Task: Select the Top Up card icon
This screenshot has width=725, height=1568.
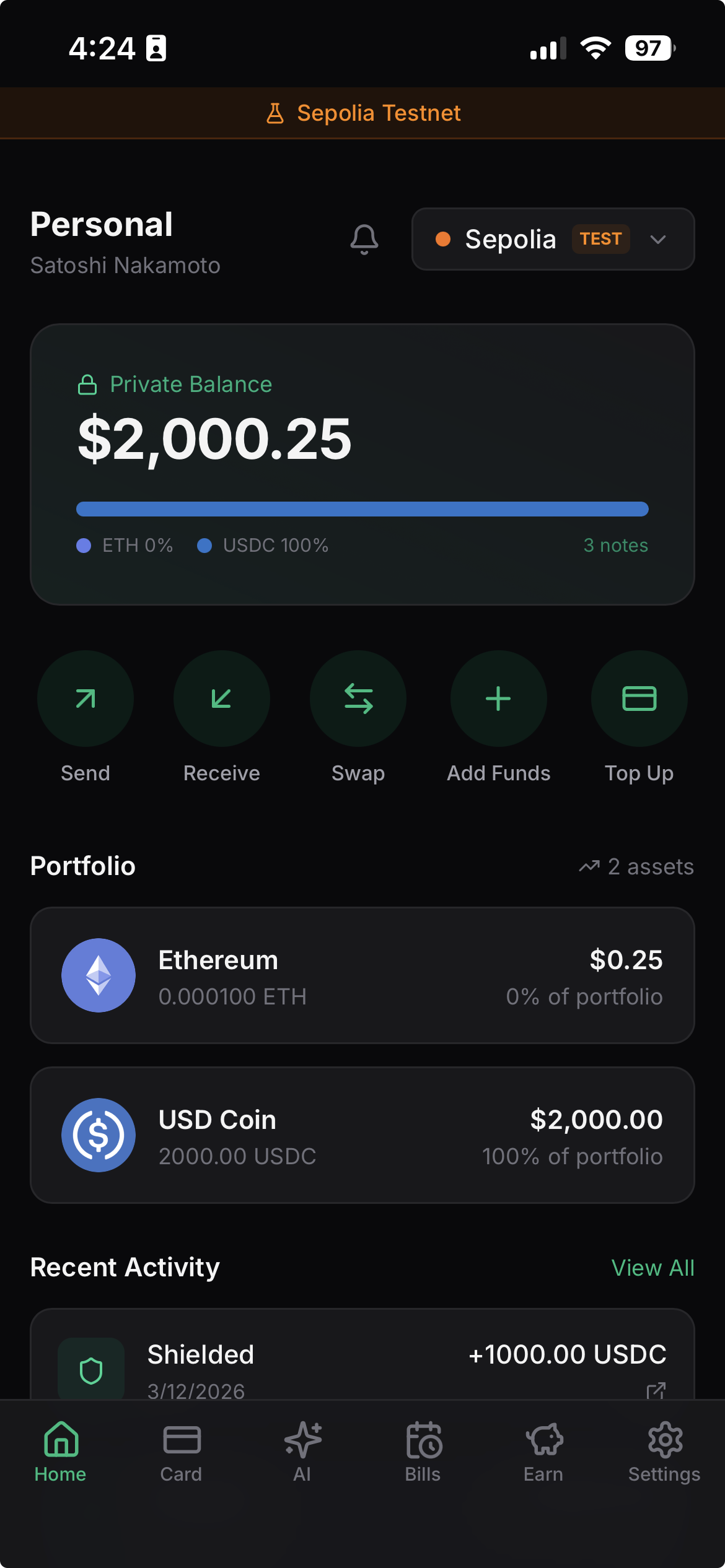Action: coord(639,698)
